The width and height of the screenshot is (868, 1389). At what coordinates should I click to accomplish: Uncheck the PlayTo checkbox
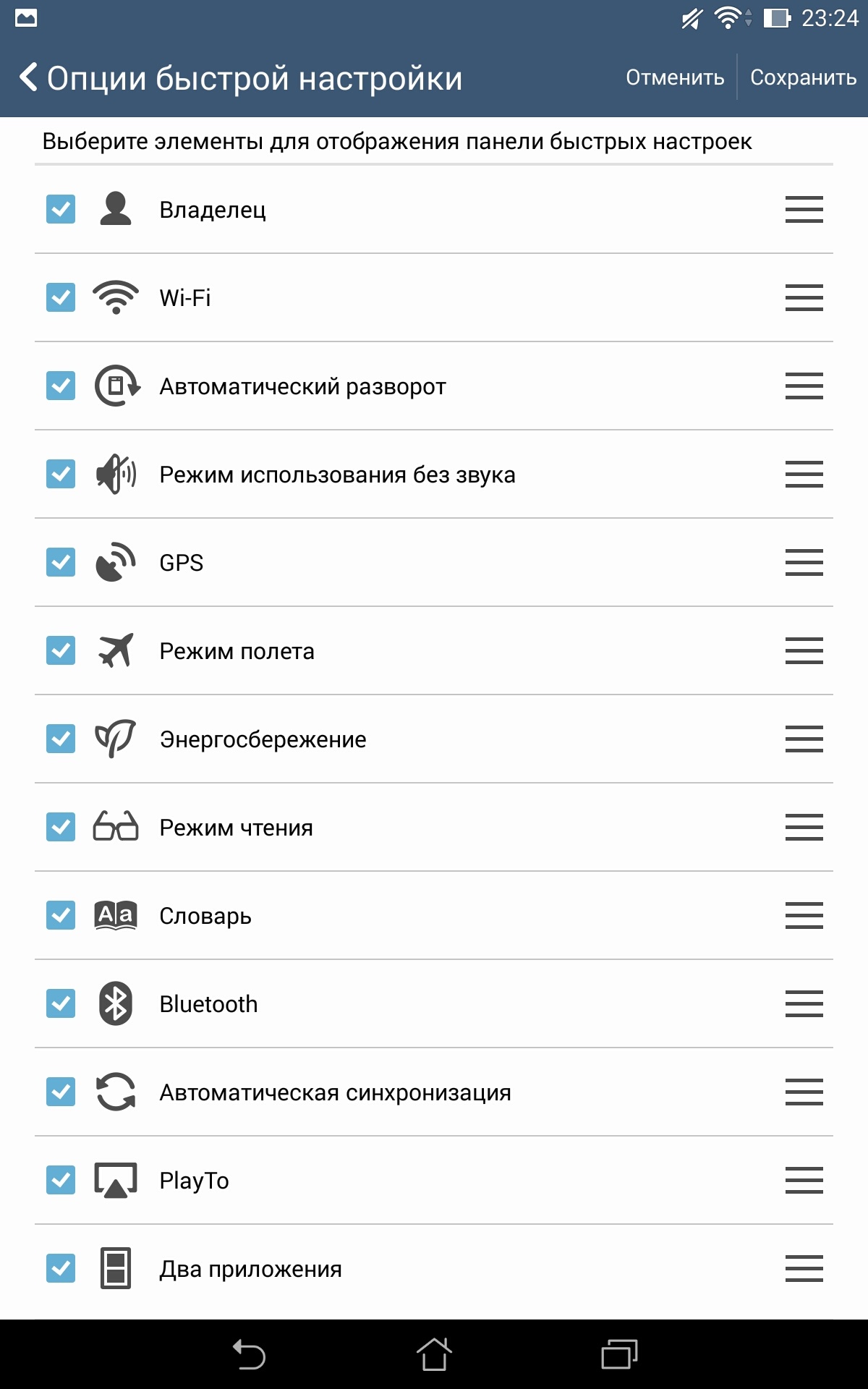click(x=61, y=1180)
